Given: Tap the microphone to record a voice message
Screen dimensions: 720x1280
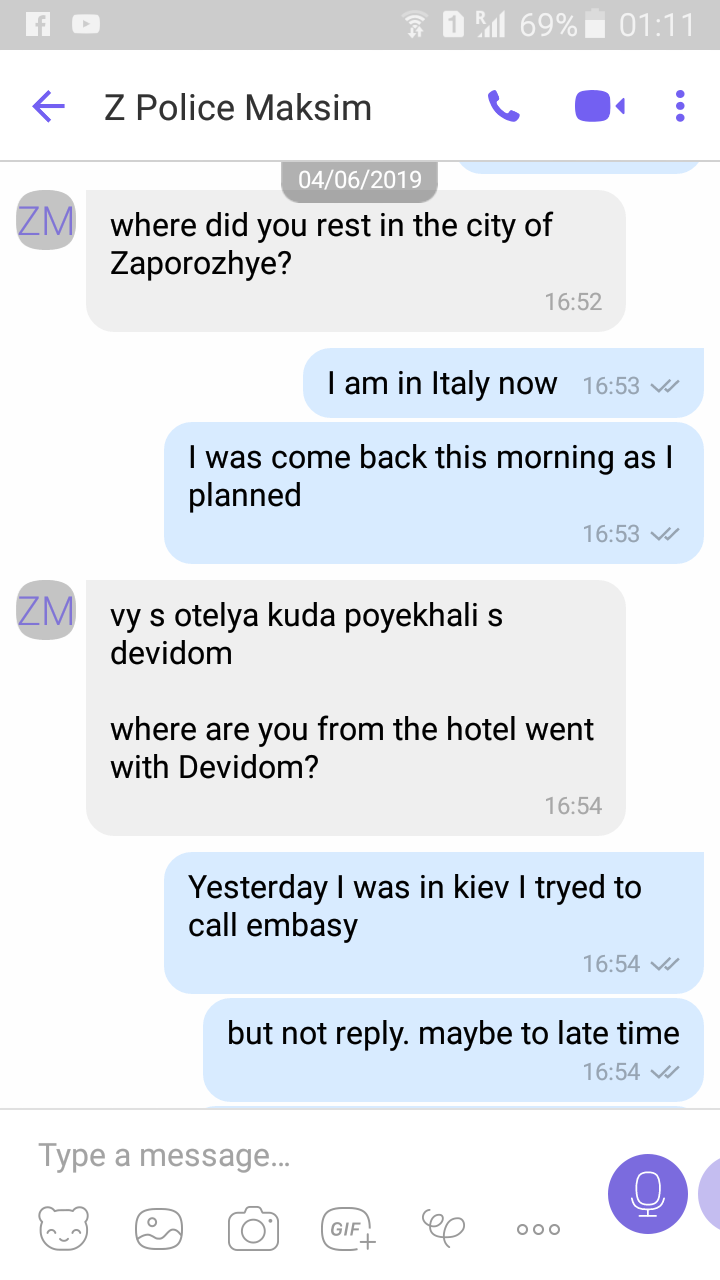Looking at the screenshot, I should click(647, 1194).
